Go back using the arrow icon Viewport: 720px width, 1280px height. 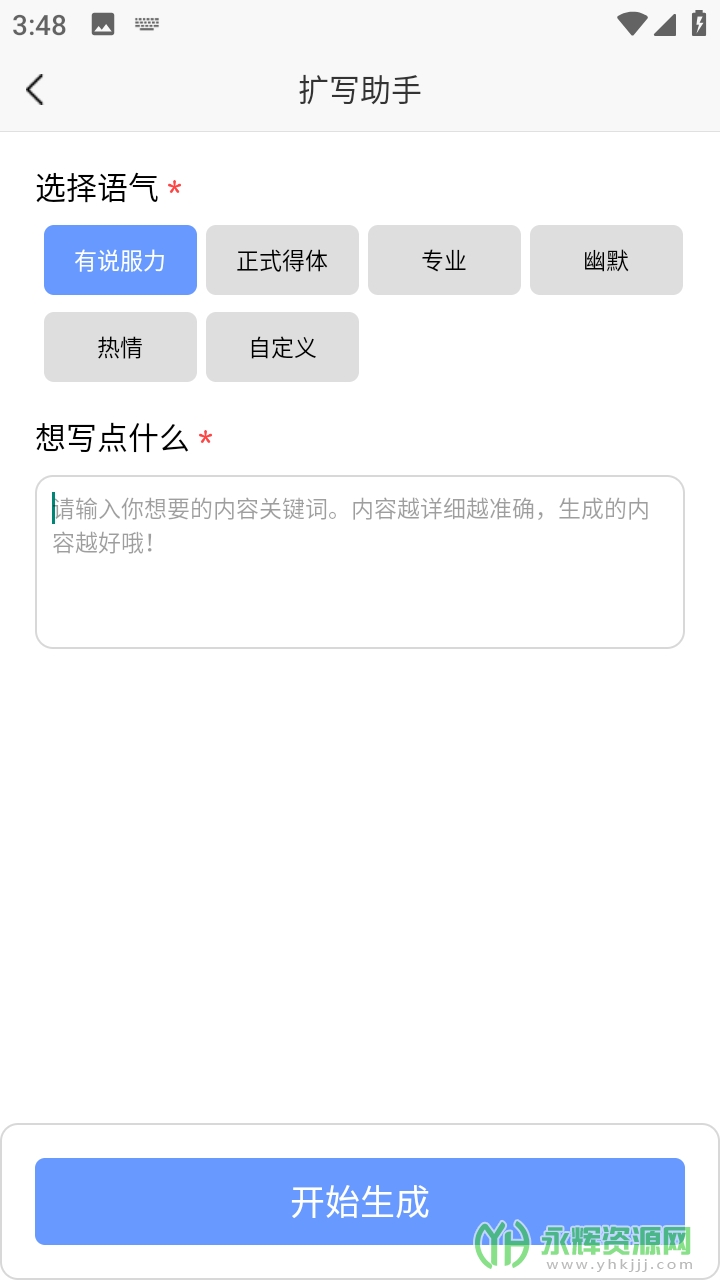tap(35, 90)
